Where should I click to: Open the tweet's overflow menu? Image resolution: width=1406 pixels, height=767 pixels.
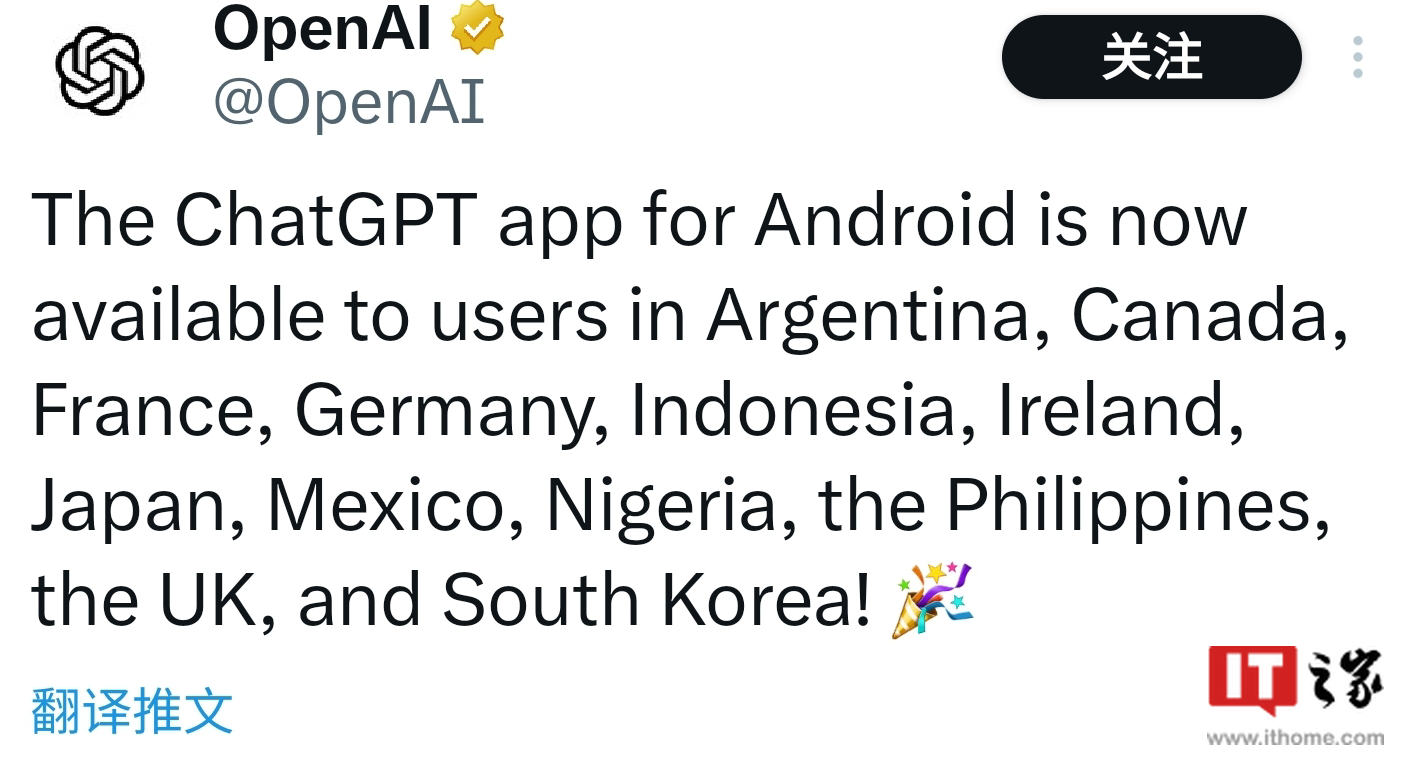1357,57
